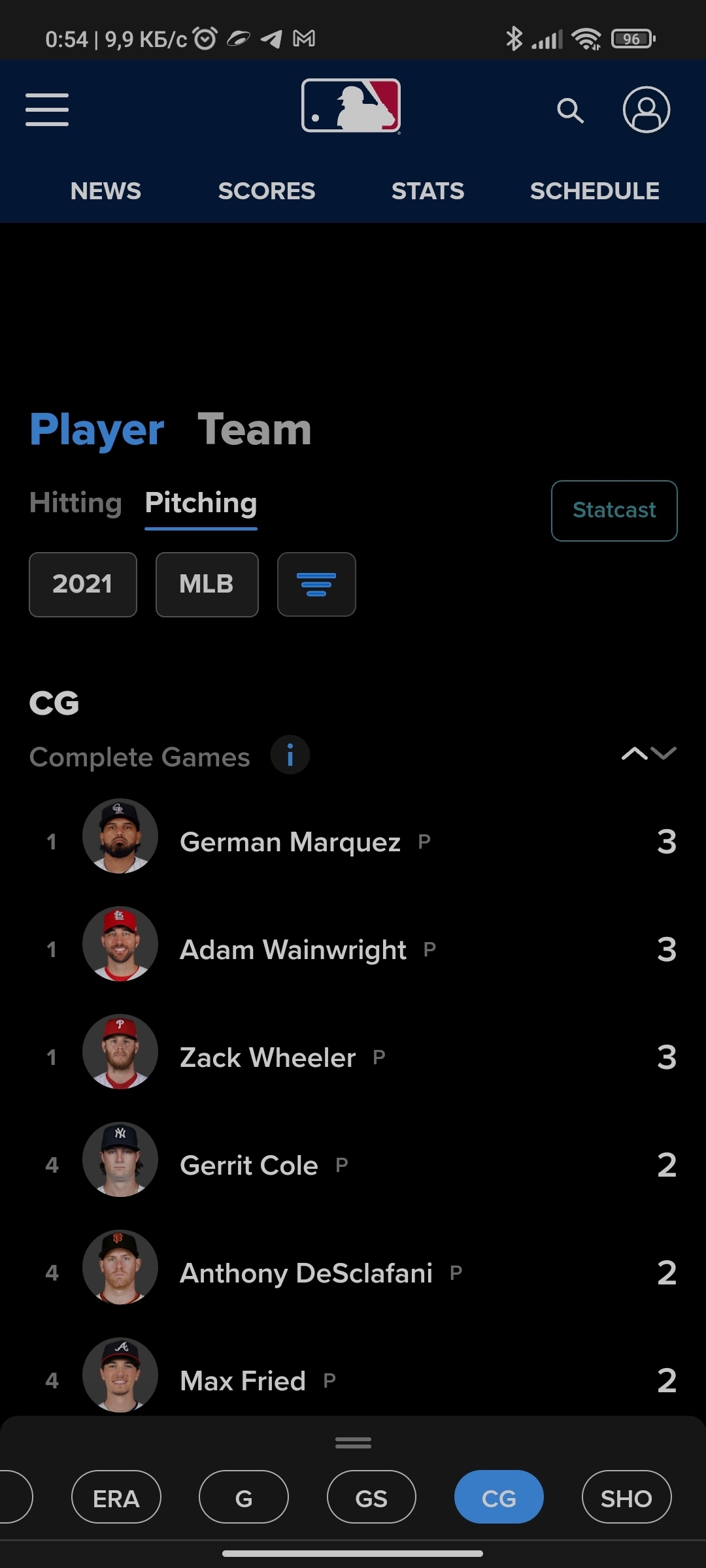Select the GS stat chip

coord(371,1498)
